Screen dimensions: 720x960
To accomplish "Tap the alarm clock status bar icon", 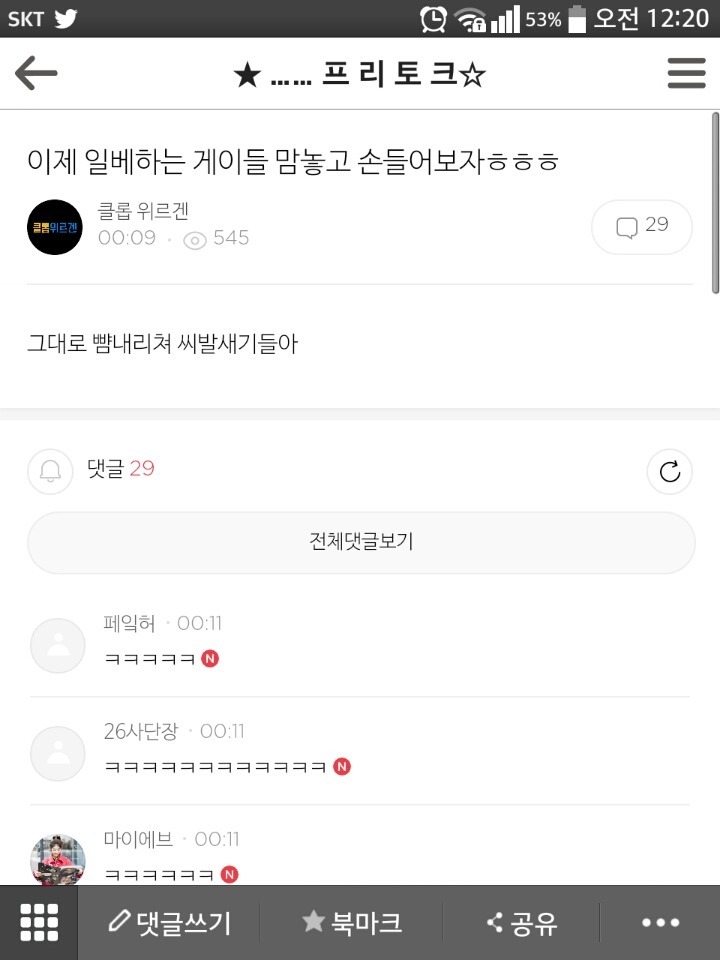I will tap(432, 16).
